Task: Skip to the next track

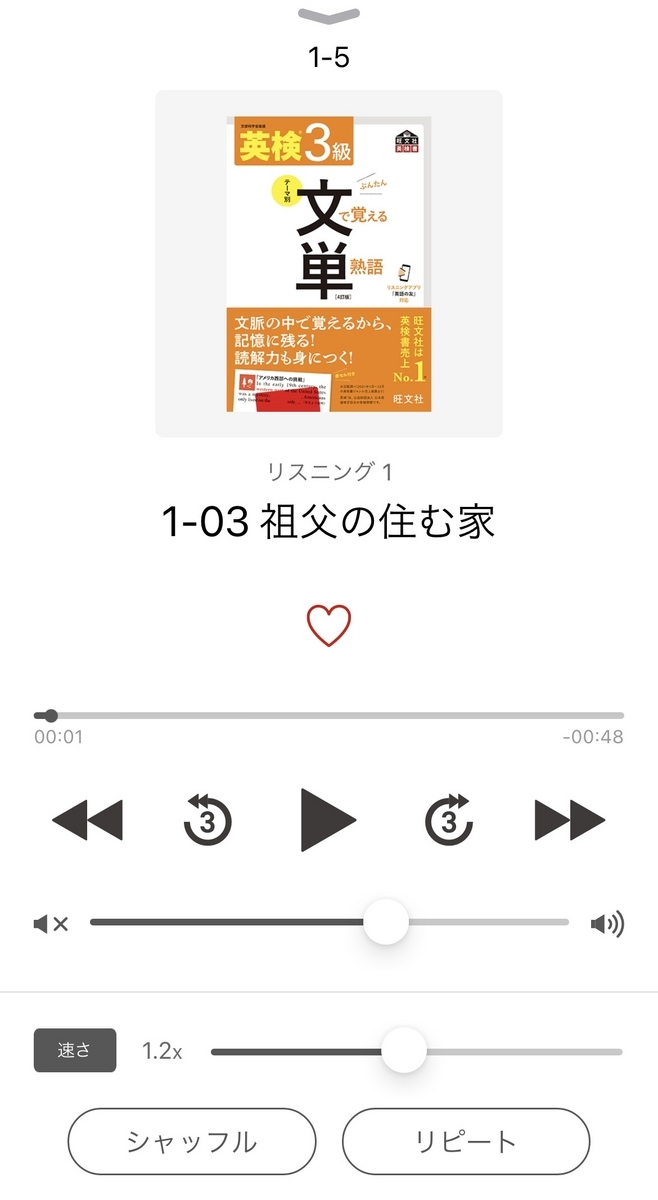Action: [570, 820]
